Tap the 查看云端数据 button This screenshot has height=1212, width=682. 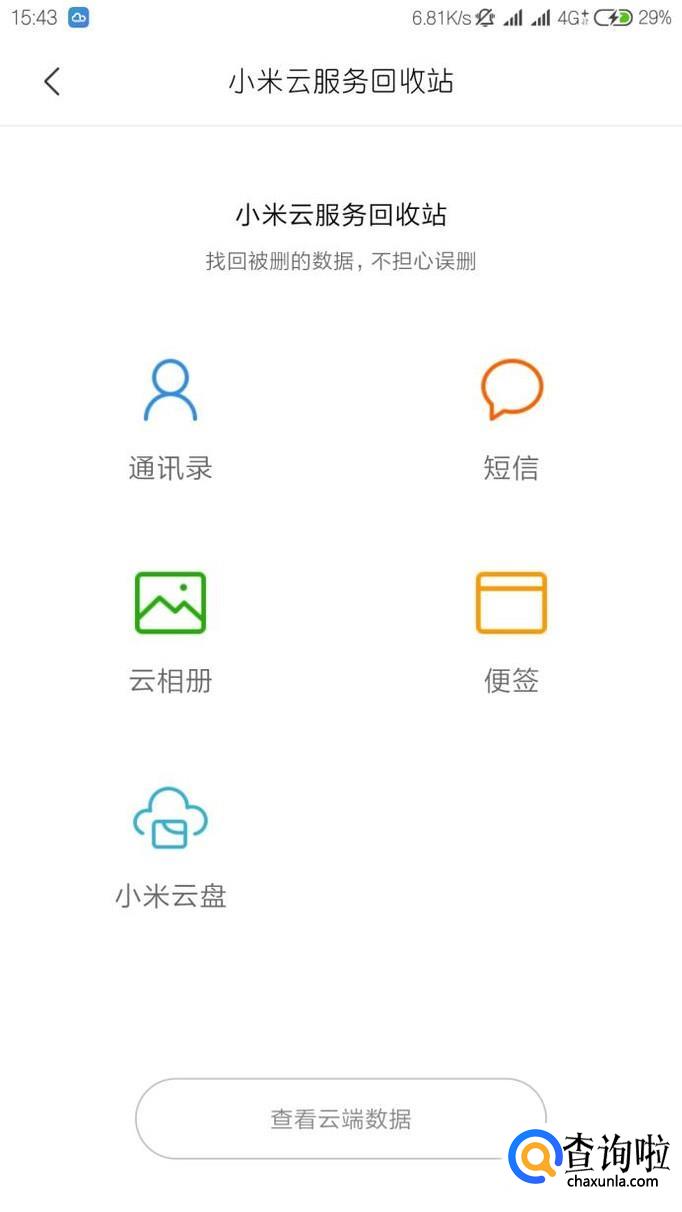[340, 1118]
